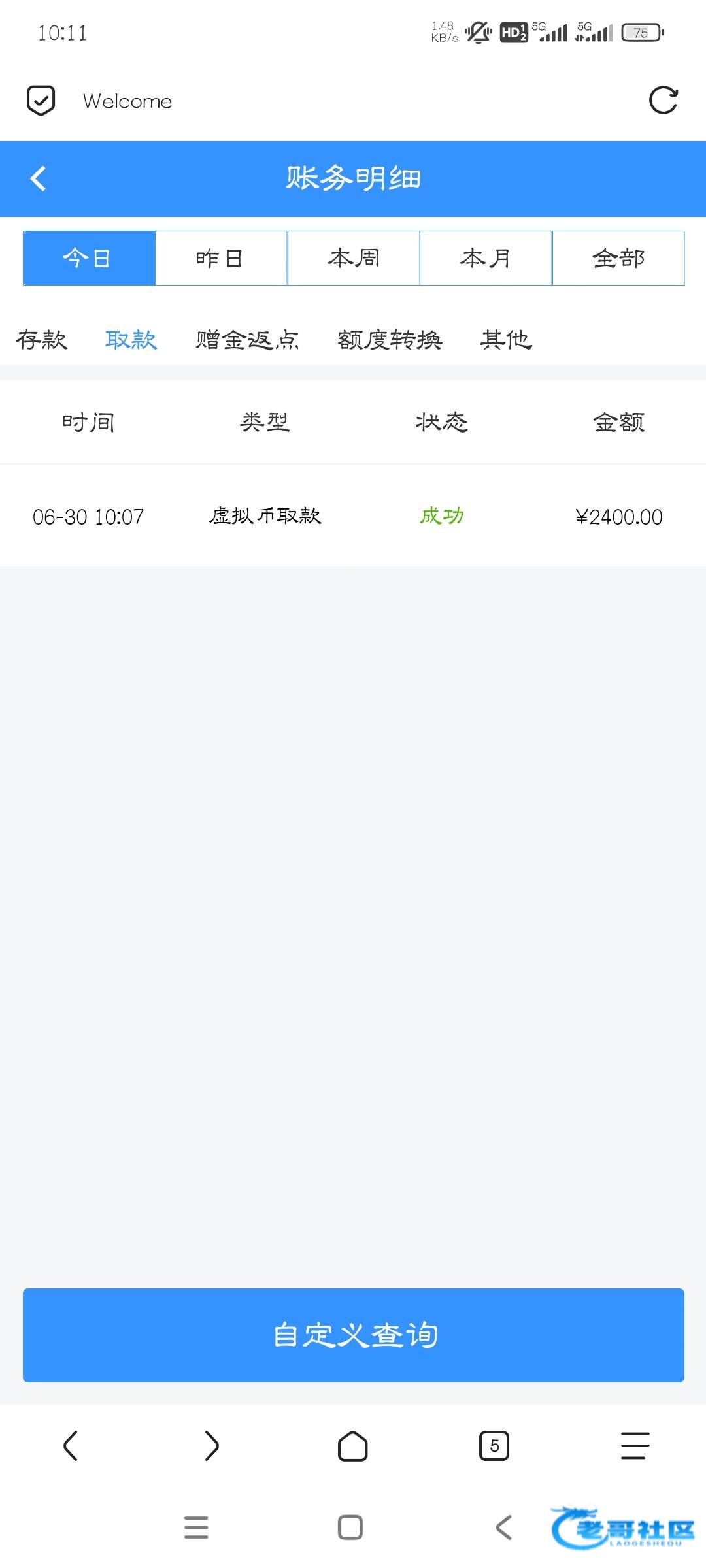Go forward in the browser toolbar
Image resolution: width=706 pixels, height=1568 pixels.
click(x=212, y=1445)
